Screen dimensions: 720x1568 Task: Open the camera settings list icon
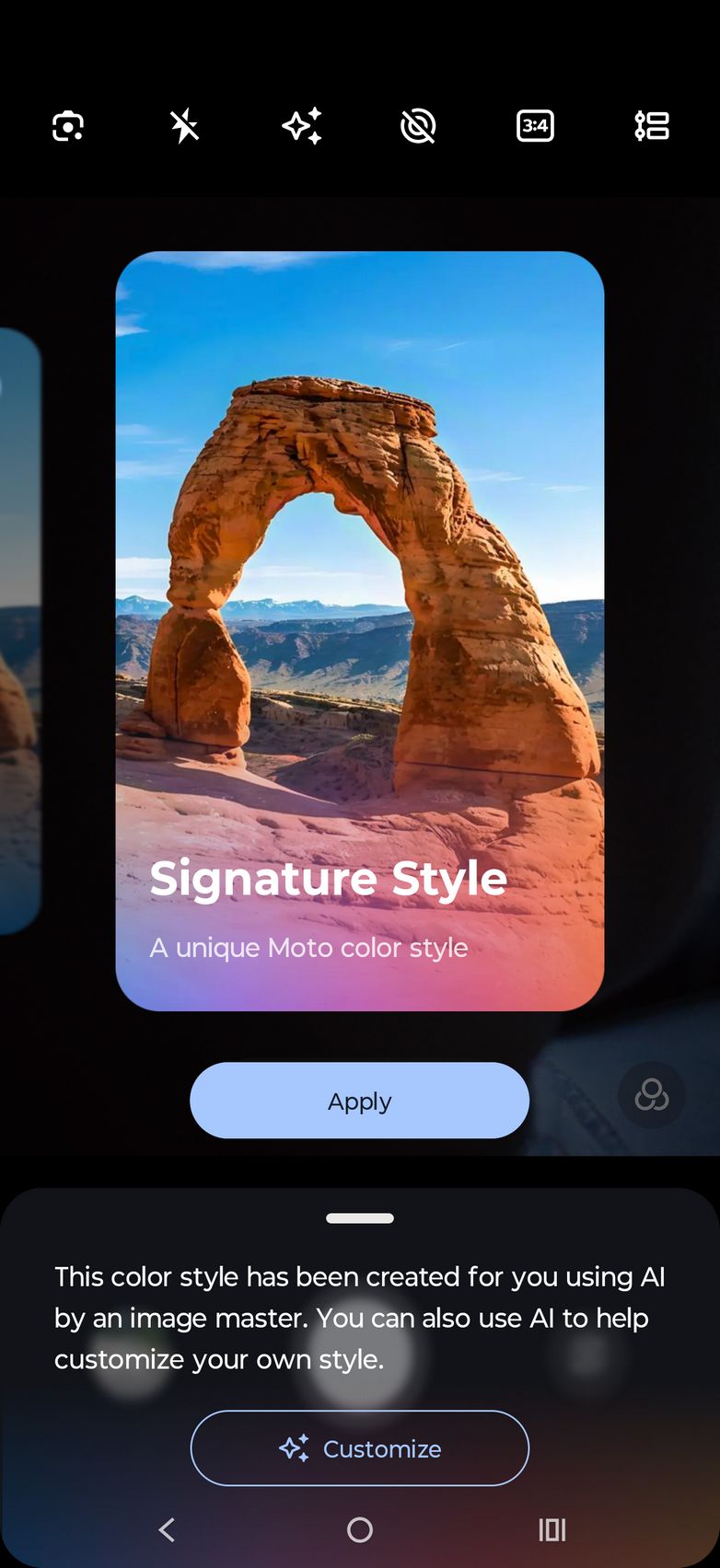[652, 126]
